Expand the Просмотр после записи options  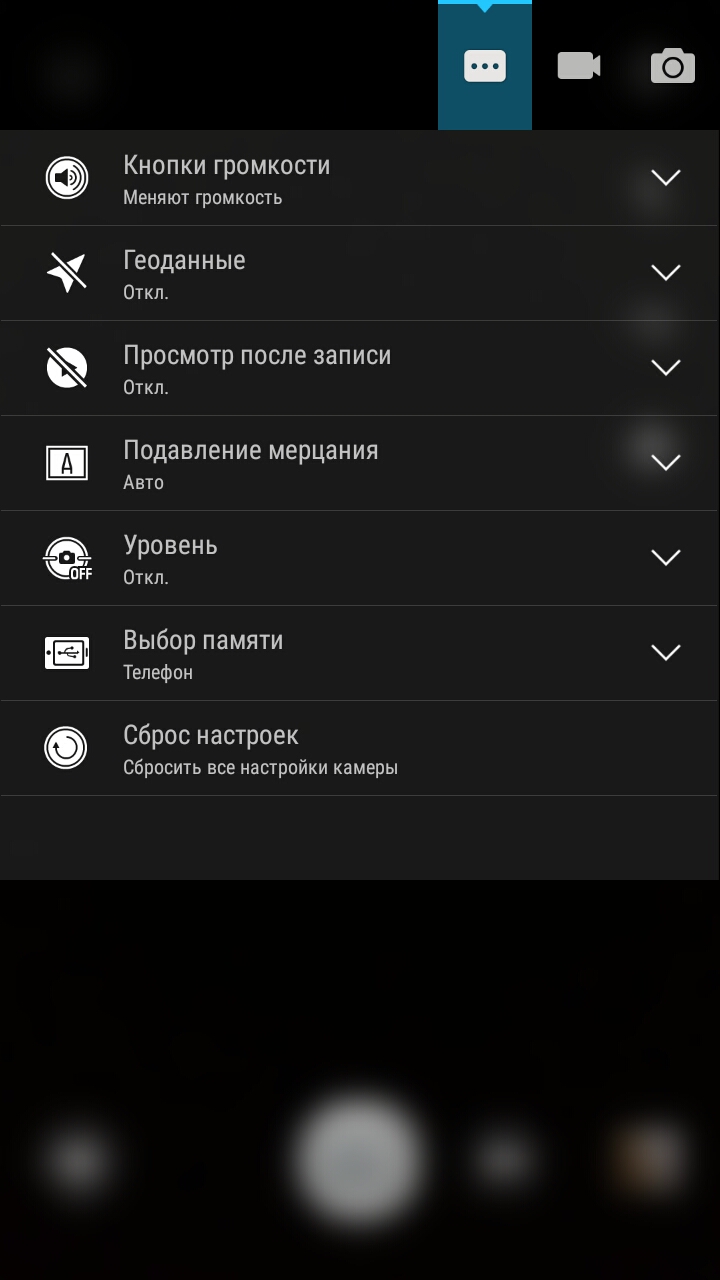tap(665, 367)
